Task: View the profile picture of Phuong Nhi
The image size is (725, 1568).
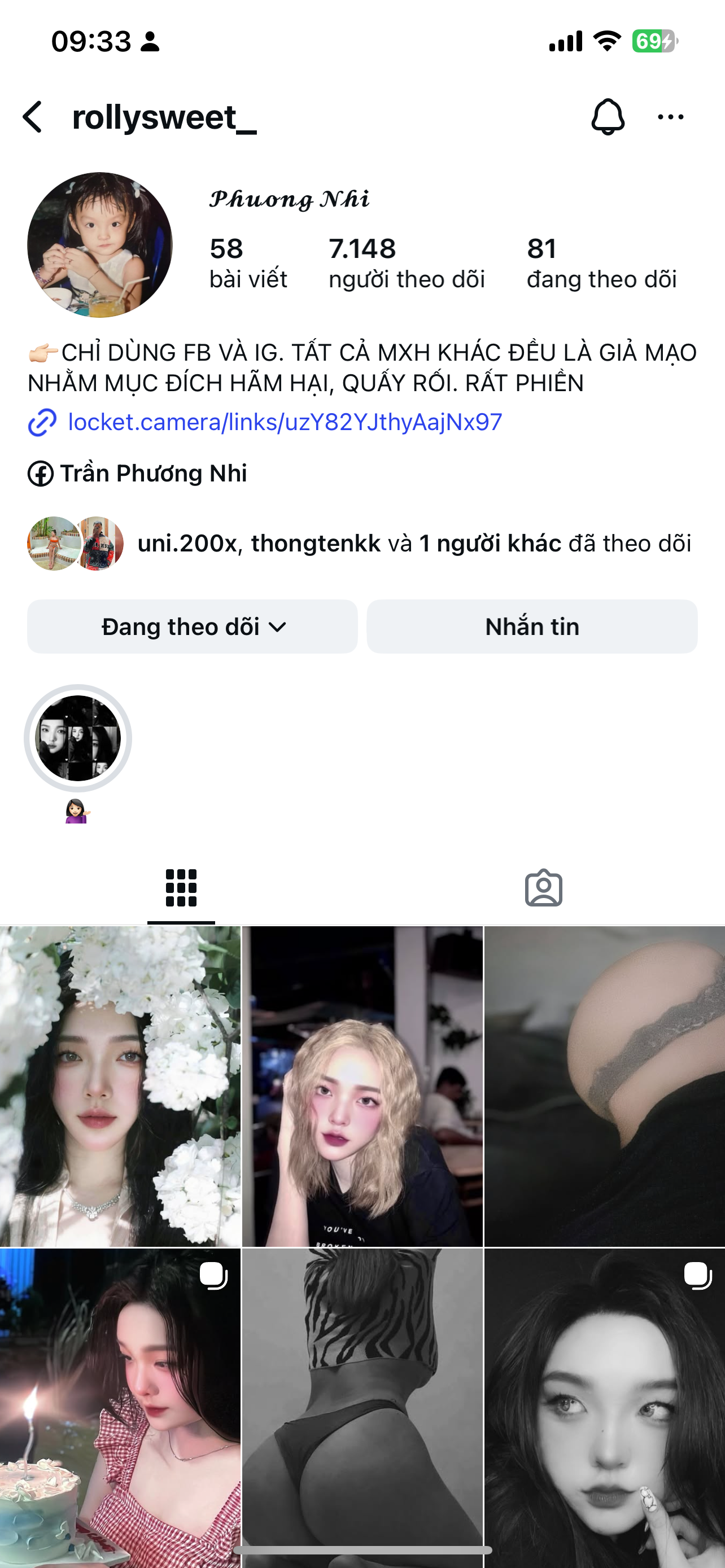Action: tap(100, 245)
